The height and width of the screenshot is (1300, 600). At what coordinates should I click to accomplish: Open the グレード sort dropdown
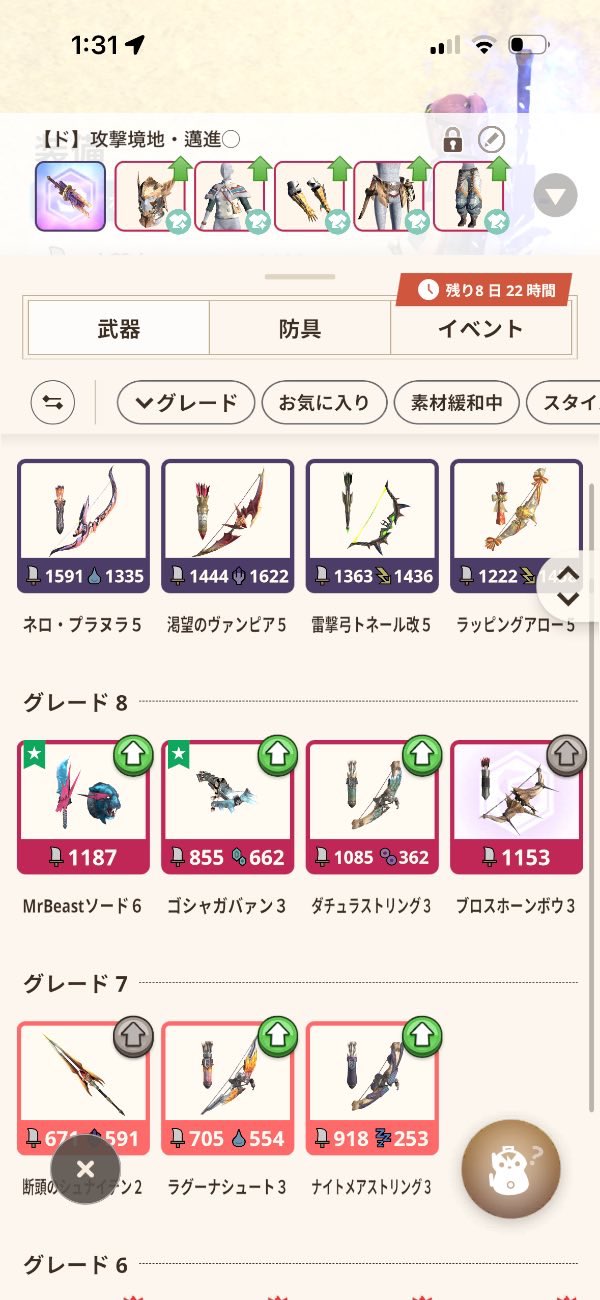click(185, 403)
